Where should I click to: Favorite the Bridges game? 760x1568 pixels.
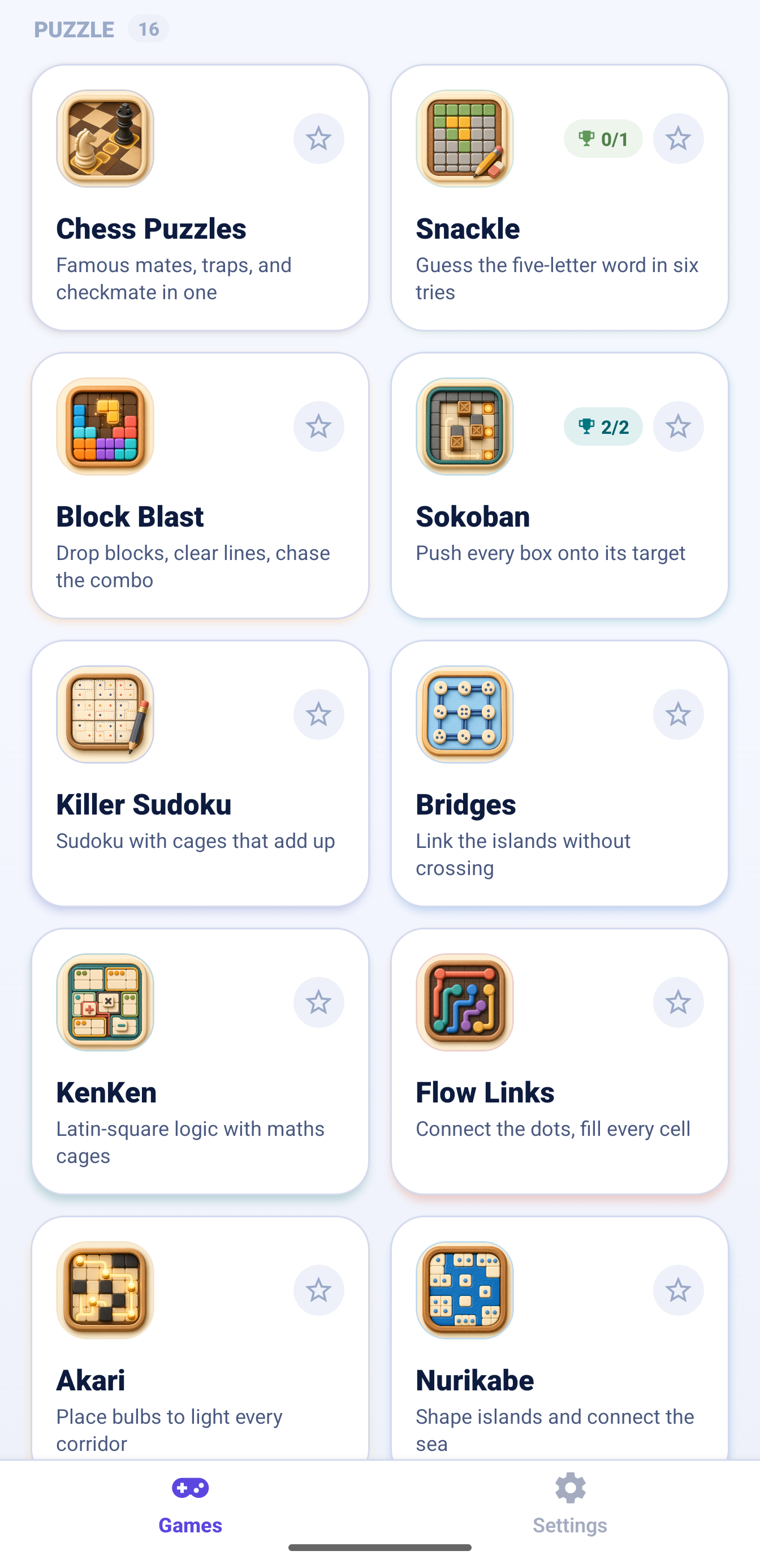click(678, 714)
